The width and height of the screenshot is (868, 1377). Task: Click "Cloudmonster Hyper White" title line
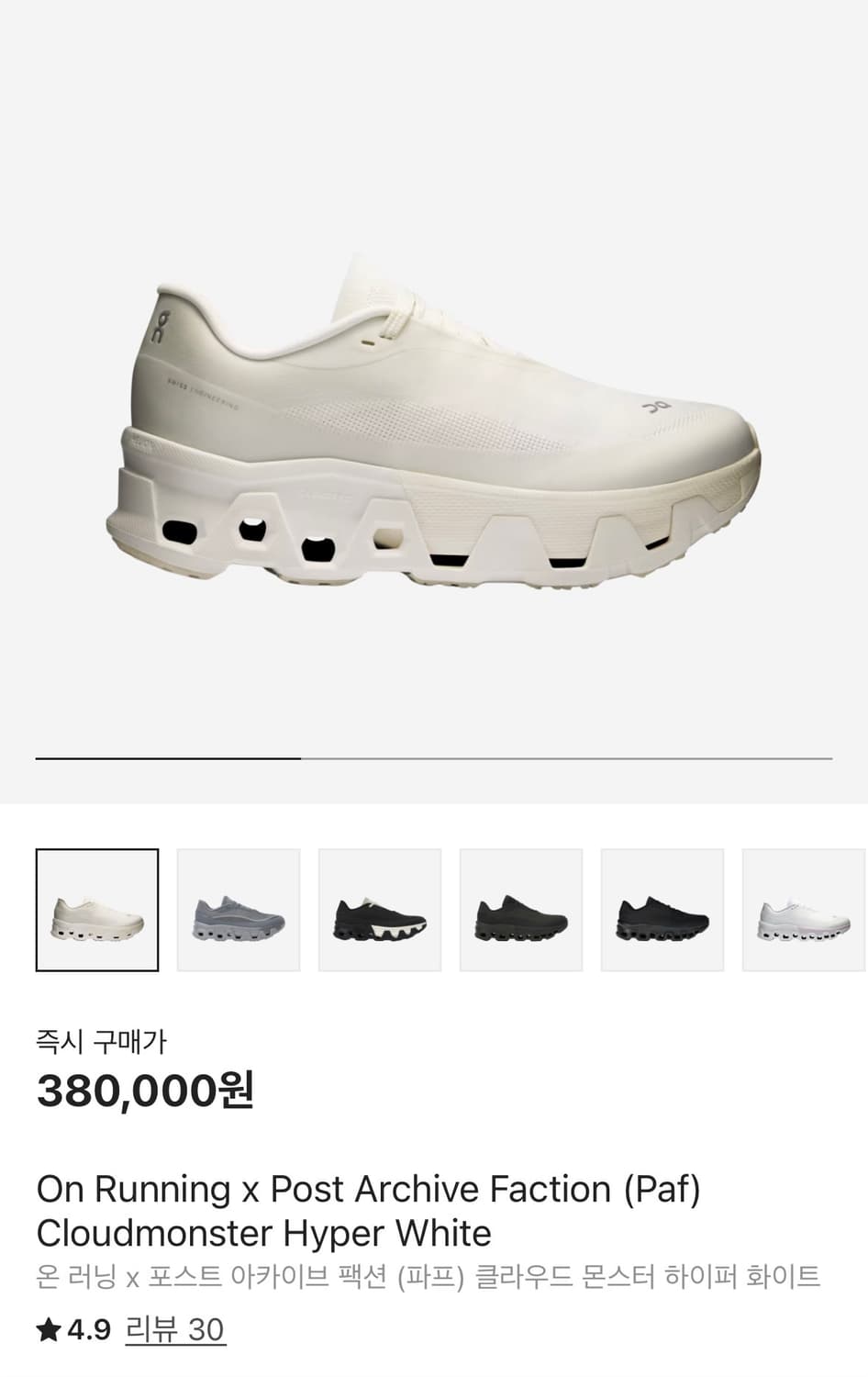click(x=262, y=1234)
